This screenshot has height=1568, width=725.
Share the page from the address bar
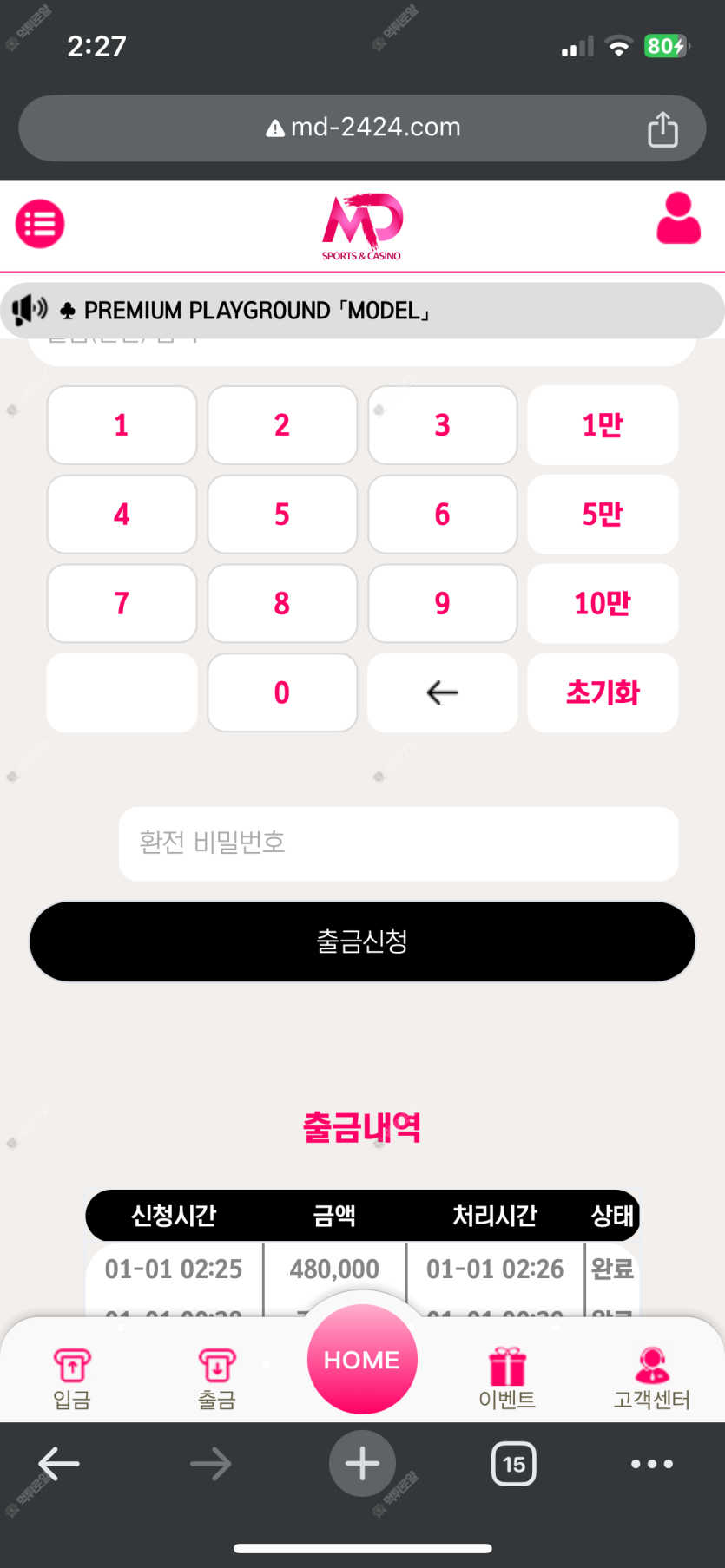[x=662, y=129]
